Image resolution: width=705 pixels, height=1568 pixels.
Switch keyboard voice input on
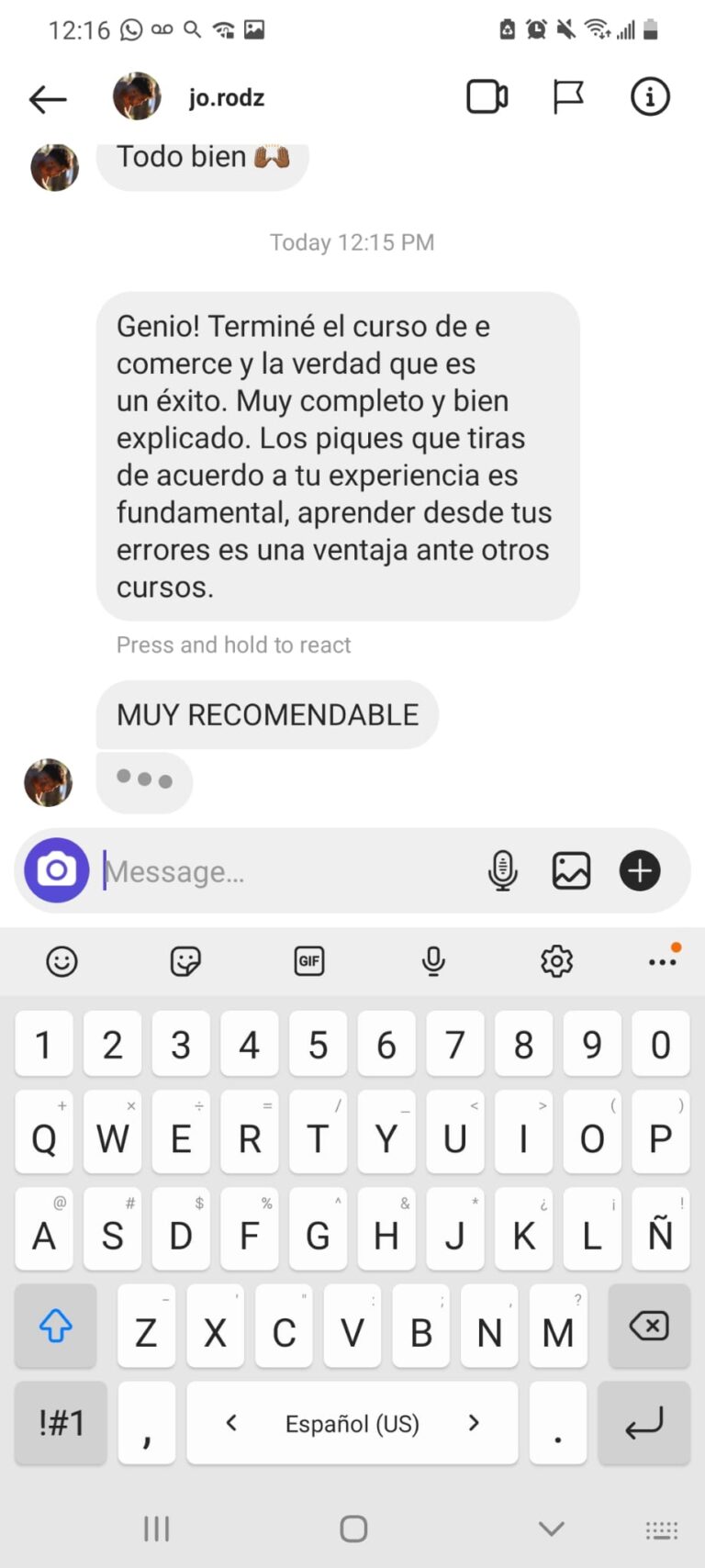[x=432, y=960]
